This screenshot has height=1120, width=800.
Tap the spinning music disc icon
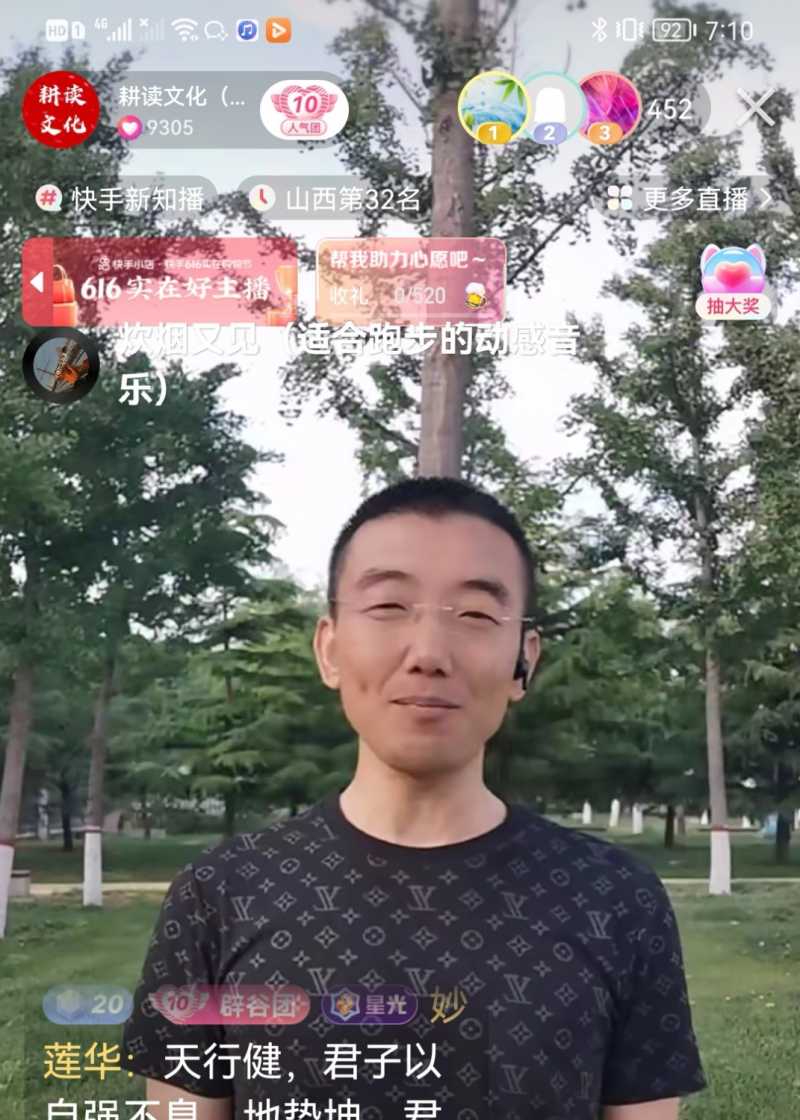tap(61, 365)
